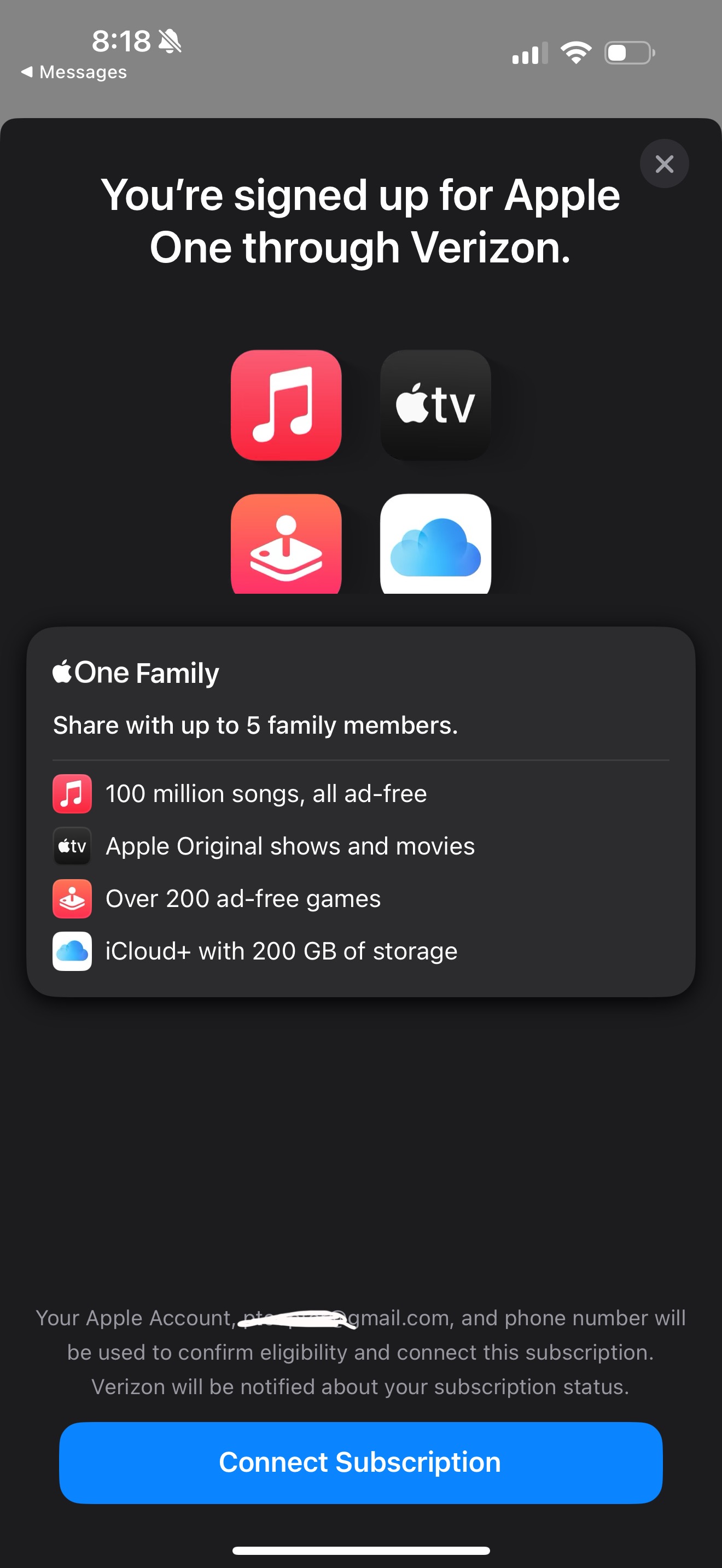Click the Music icon beside '100 million songs'

tap(72, 793)
